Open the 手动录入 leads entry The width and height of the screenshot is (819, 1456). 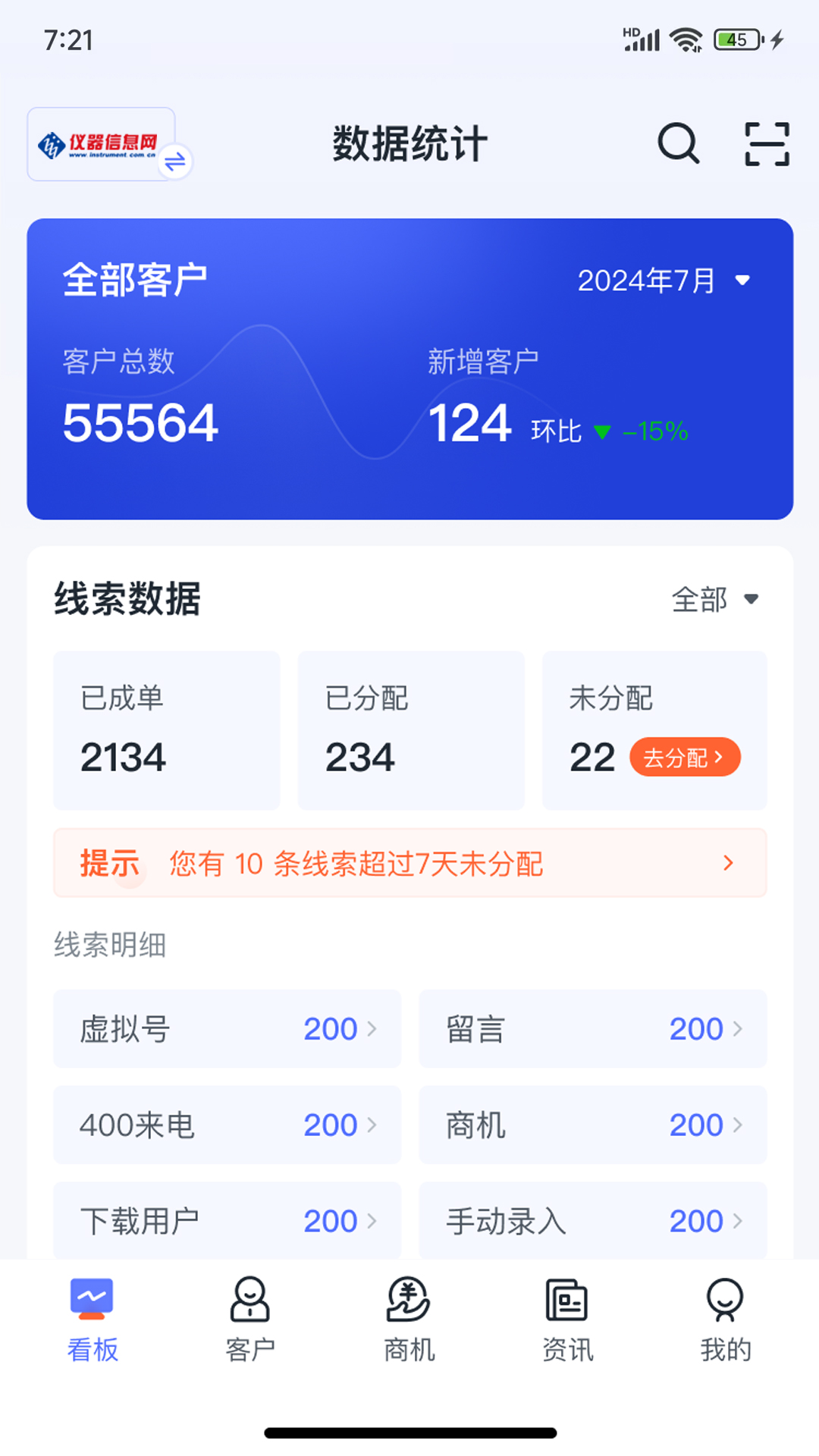coord(592,1221)
